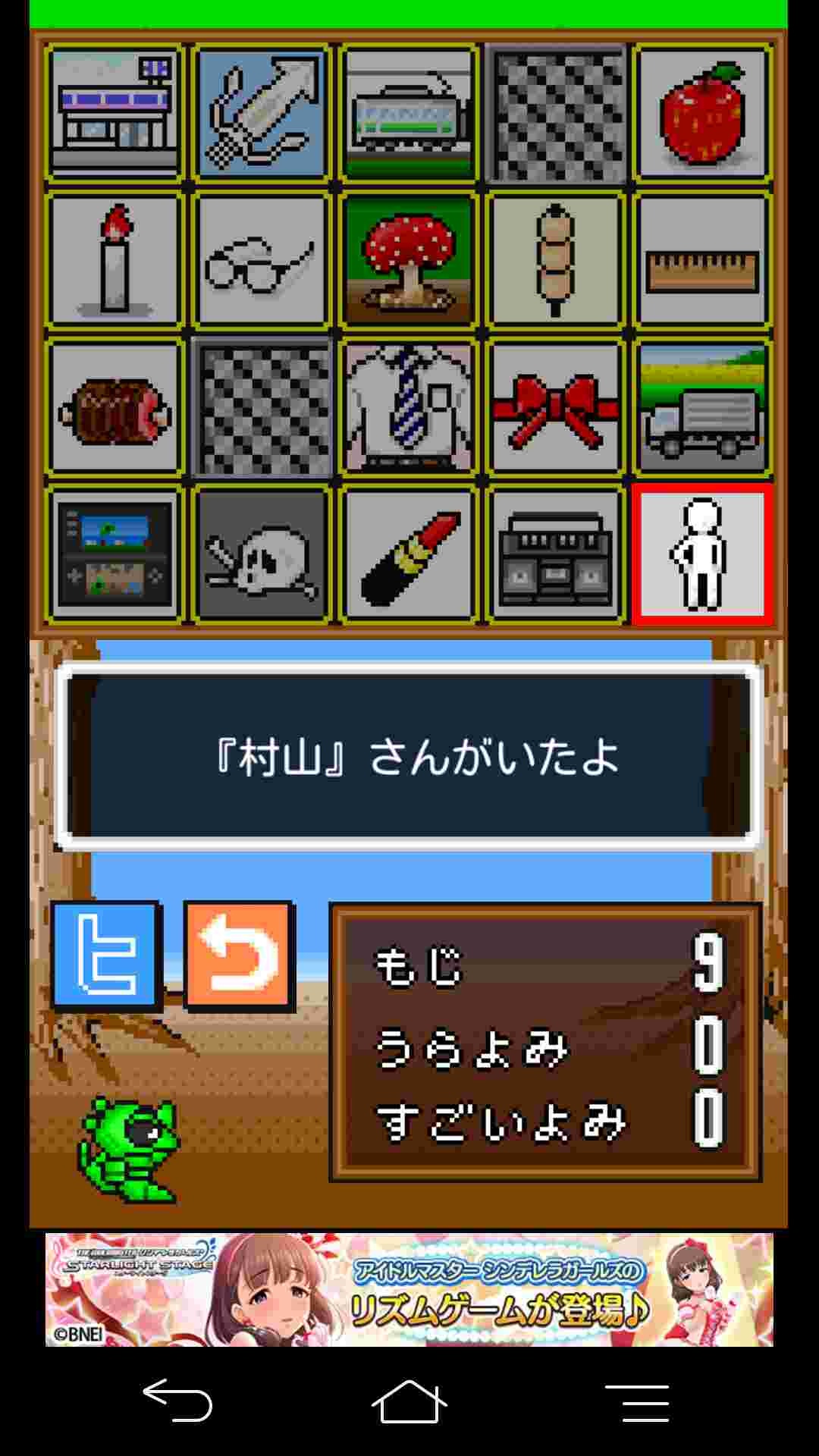
Task: Select the handheld game console tile
Action: (115, 554)
